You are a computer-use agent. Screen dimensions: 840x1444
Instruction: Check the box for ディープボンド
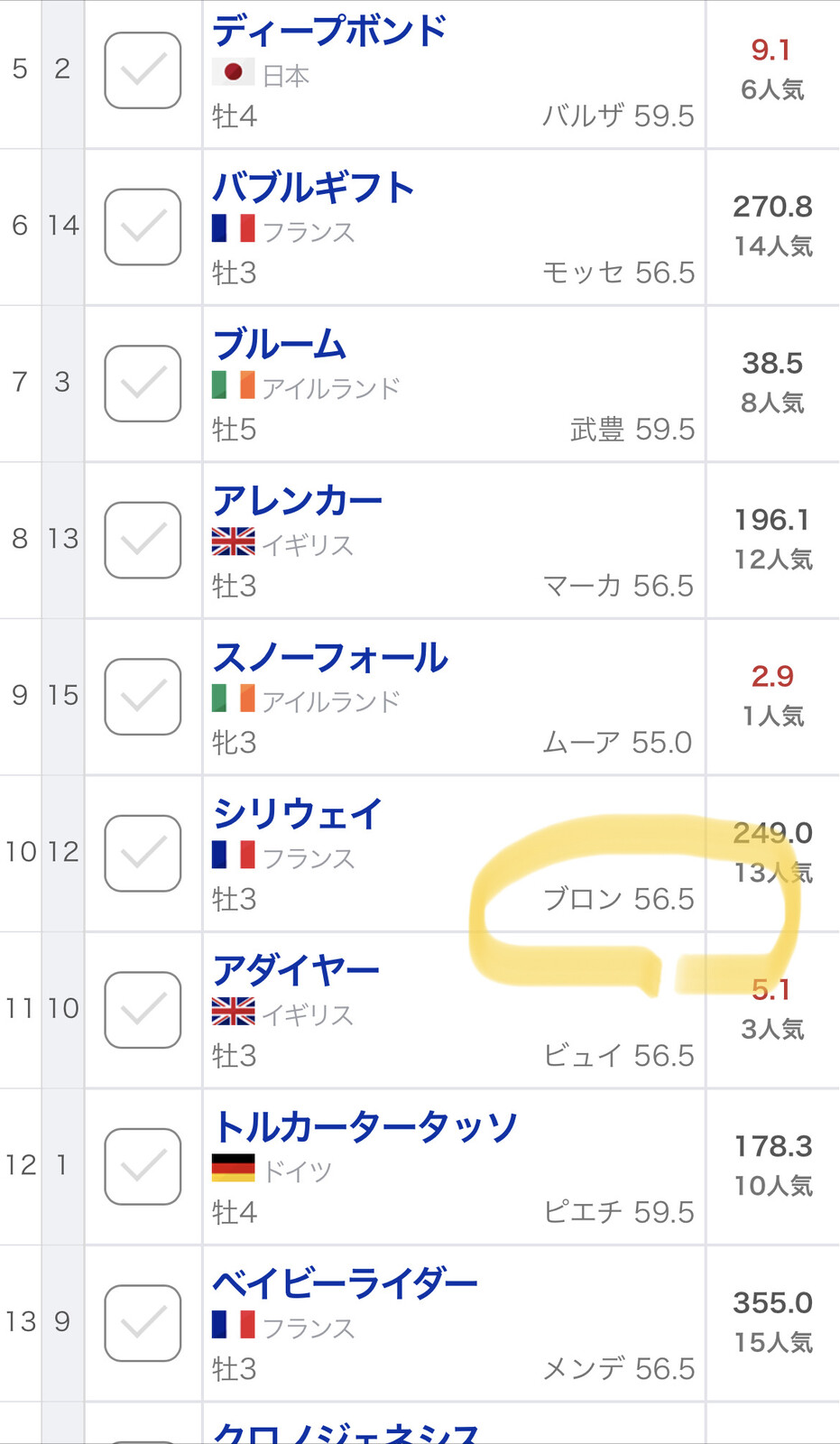pyautogui.click(x=143, y=70)
